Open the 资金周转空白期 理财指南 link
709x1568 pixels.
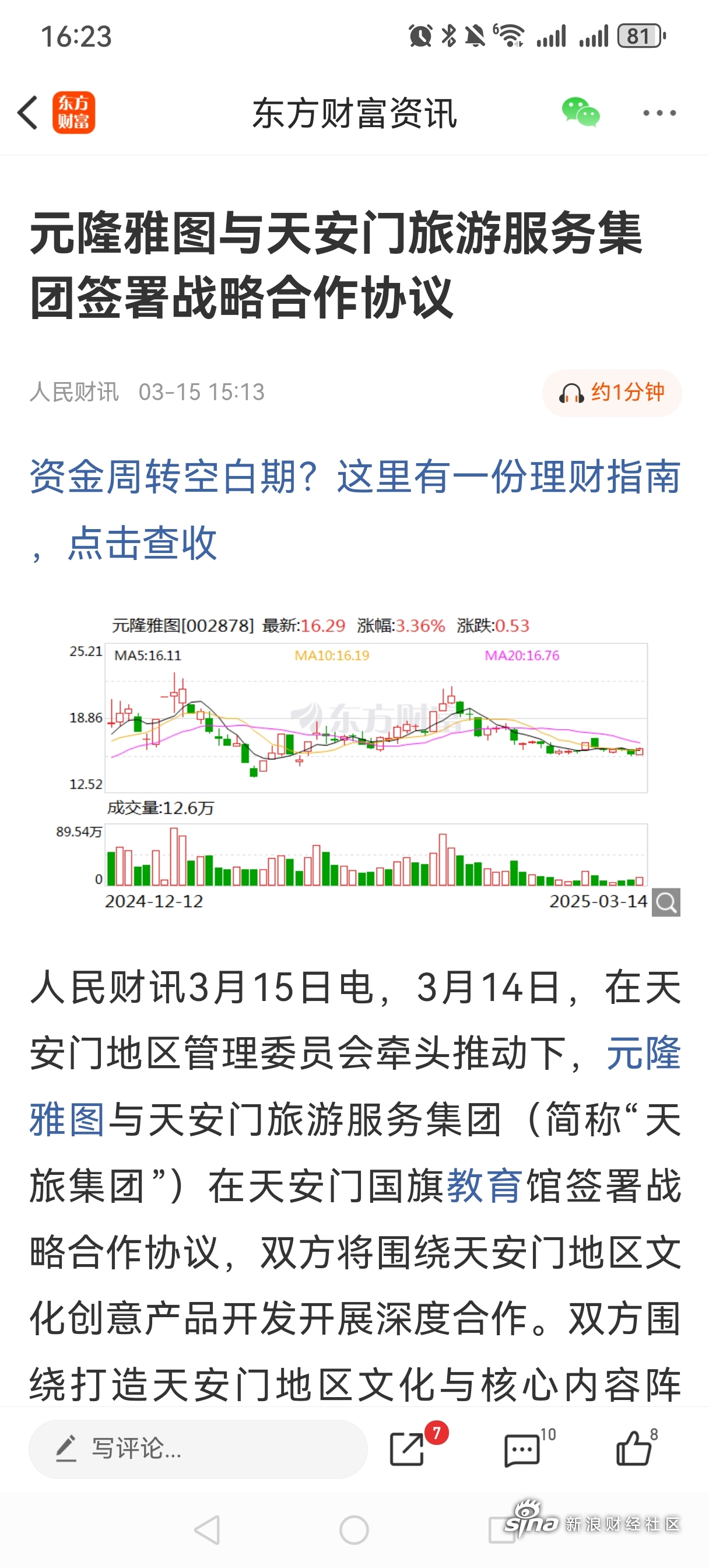click(355, 509)
